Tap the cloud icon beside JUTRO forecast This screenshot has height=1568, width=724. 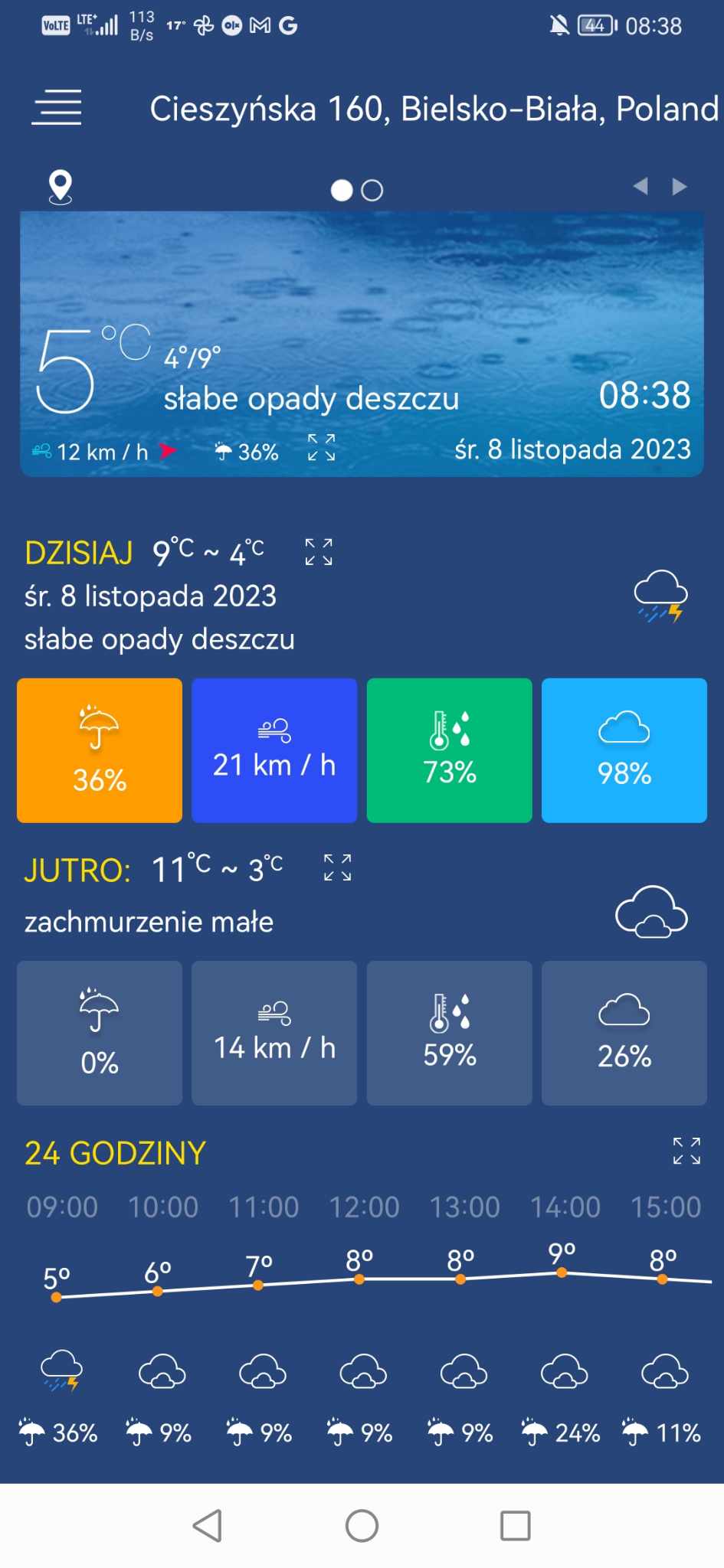point(650,911)
